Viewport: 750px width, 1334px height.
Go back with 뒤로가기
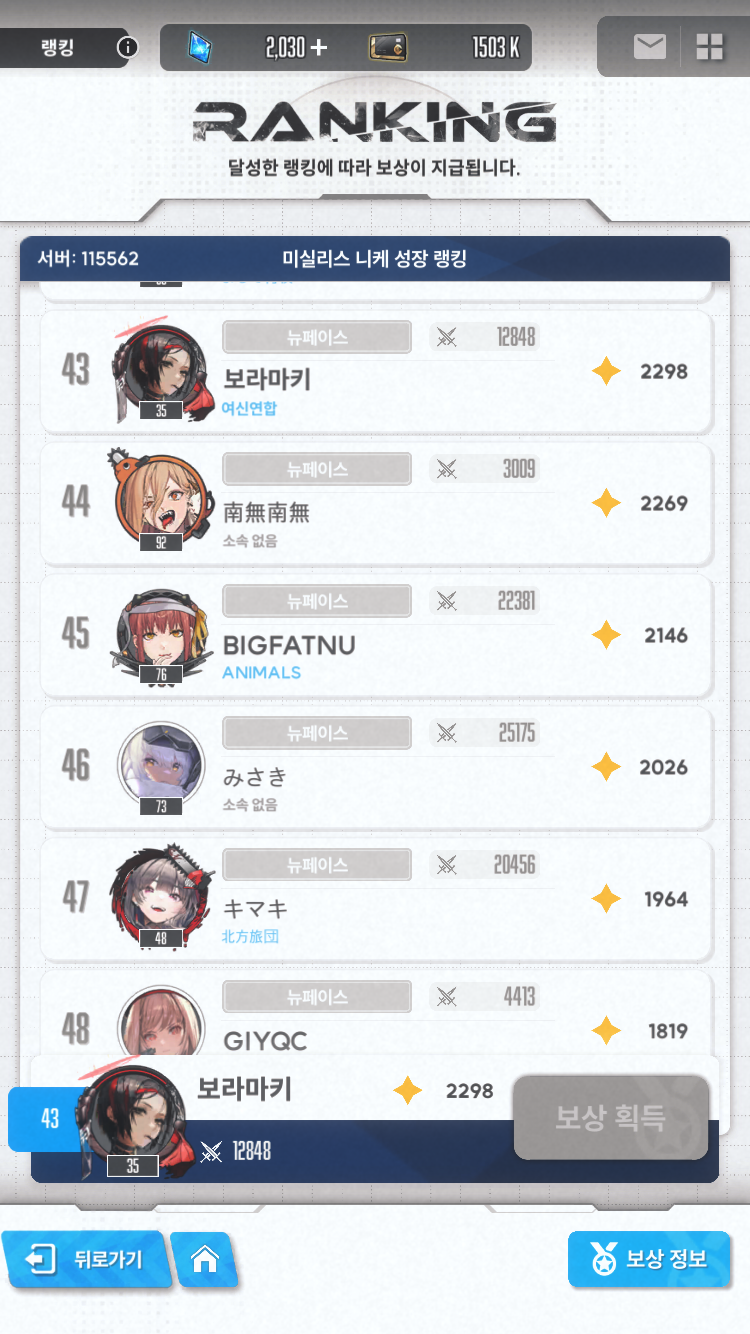tap(84, 1260)
